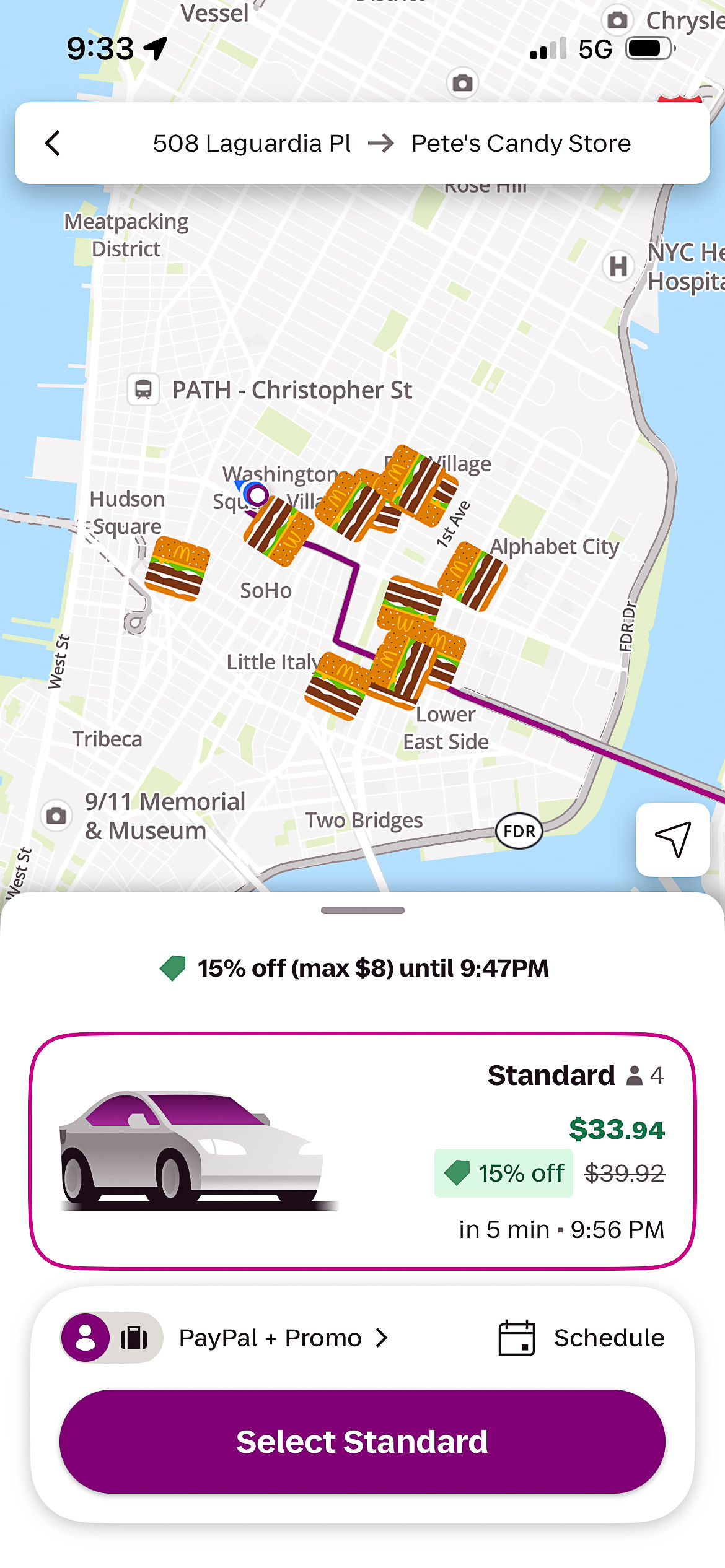Choose the Standard ride card

click(x=362, y=1150)
